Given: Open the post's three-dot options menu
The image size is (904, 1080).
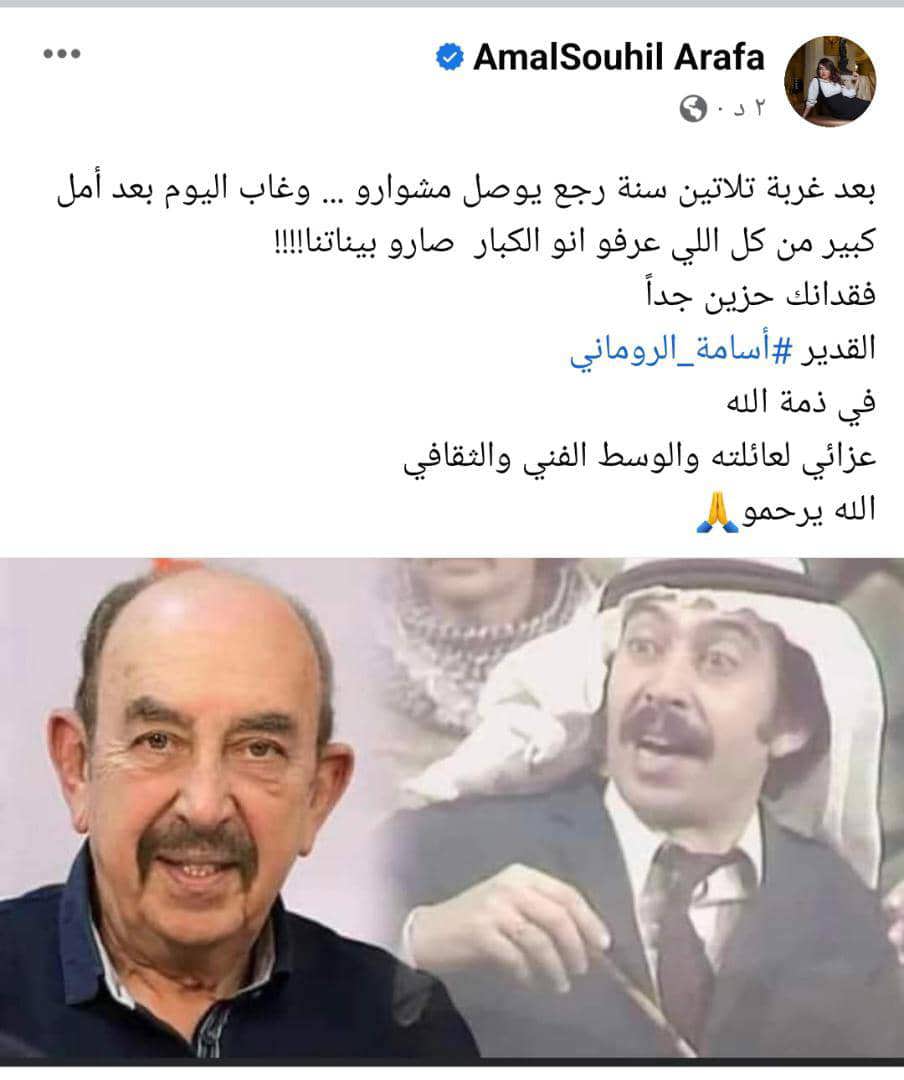Looking at the screenshot, I should [x=60, y=55].
